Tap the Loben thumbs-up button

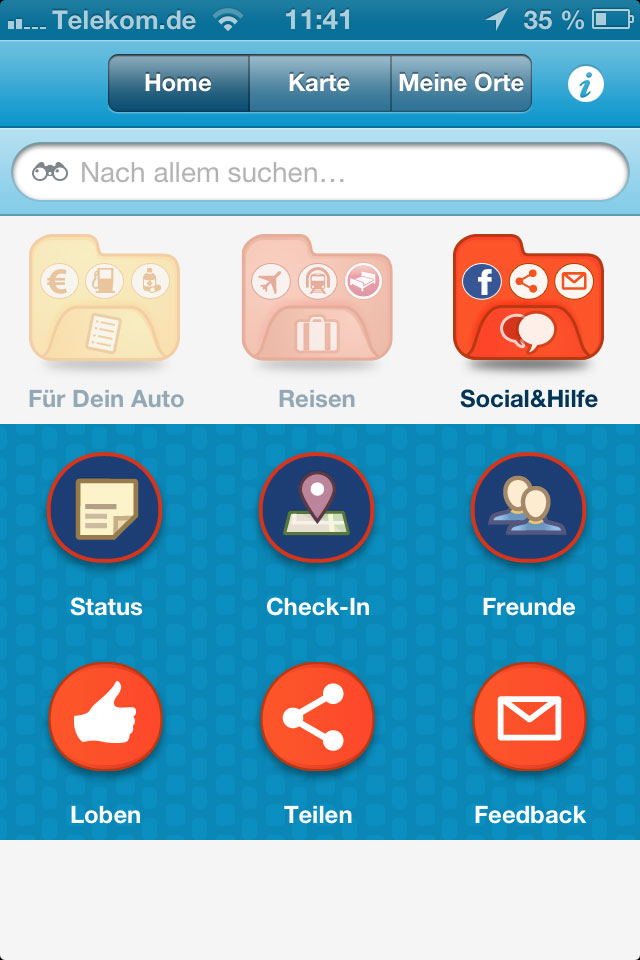coord(105,718)
